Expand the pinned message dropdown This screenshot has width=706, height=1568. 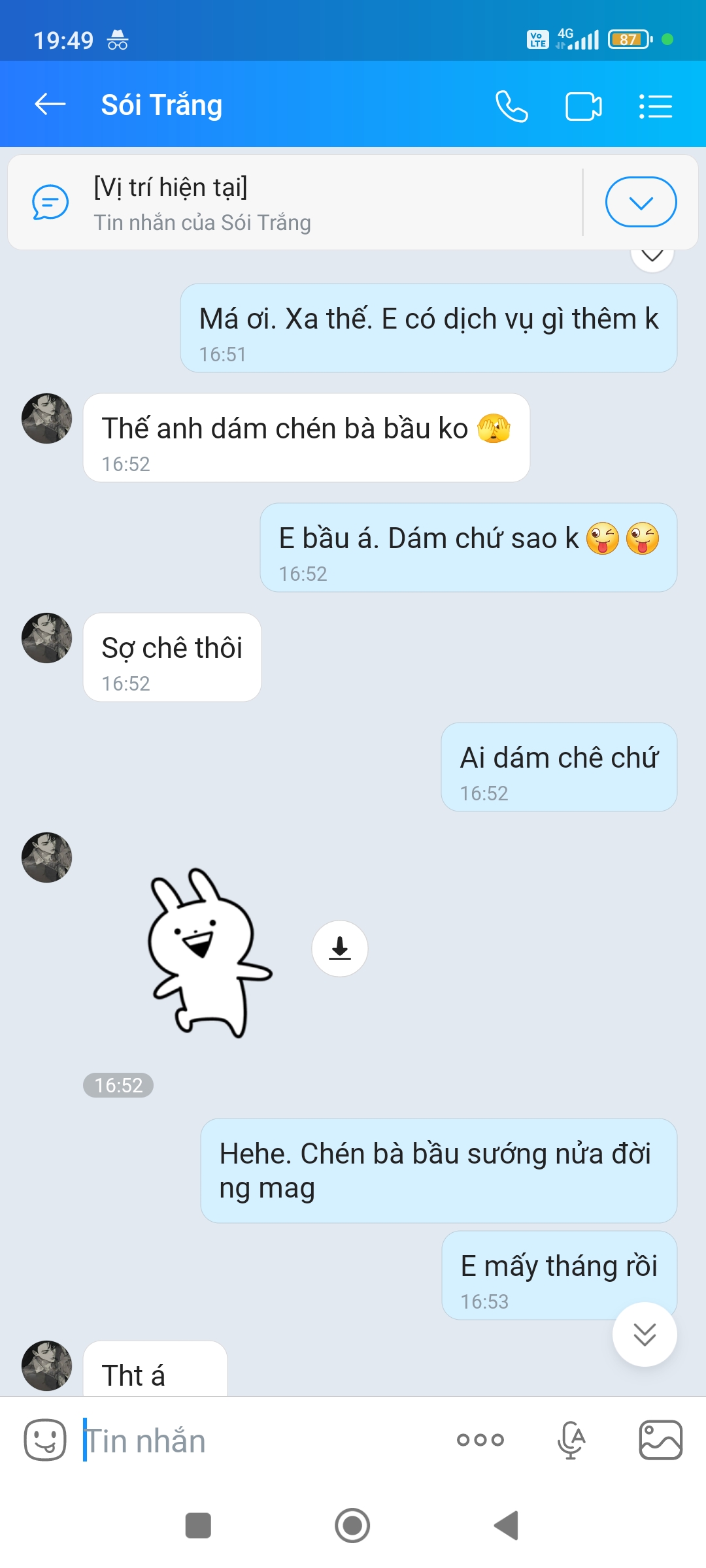point(641,203)
